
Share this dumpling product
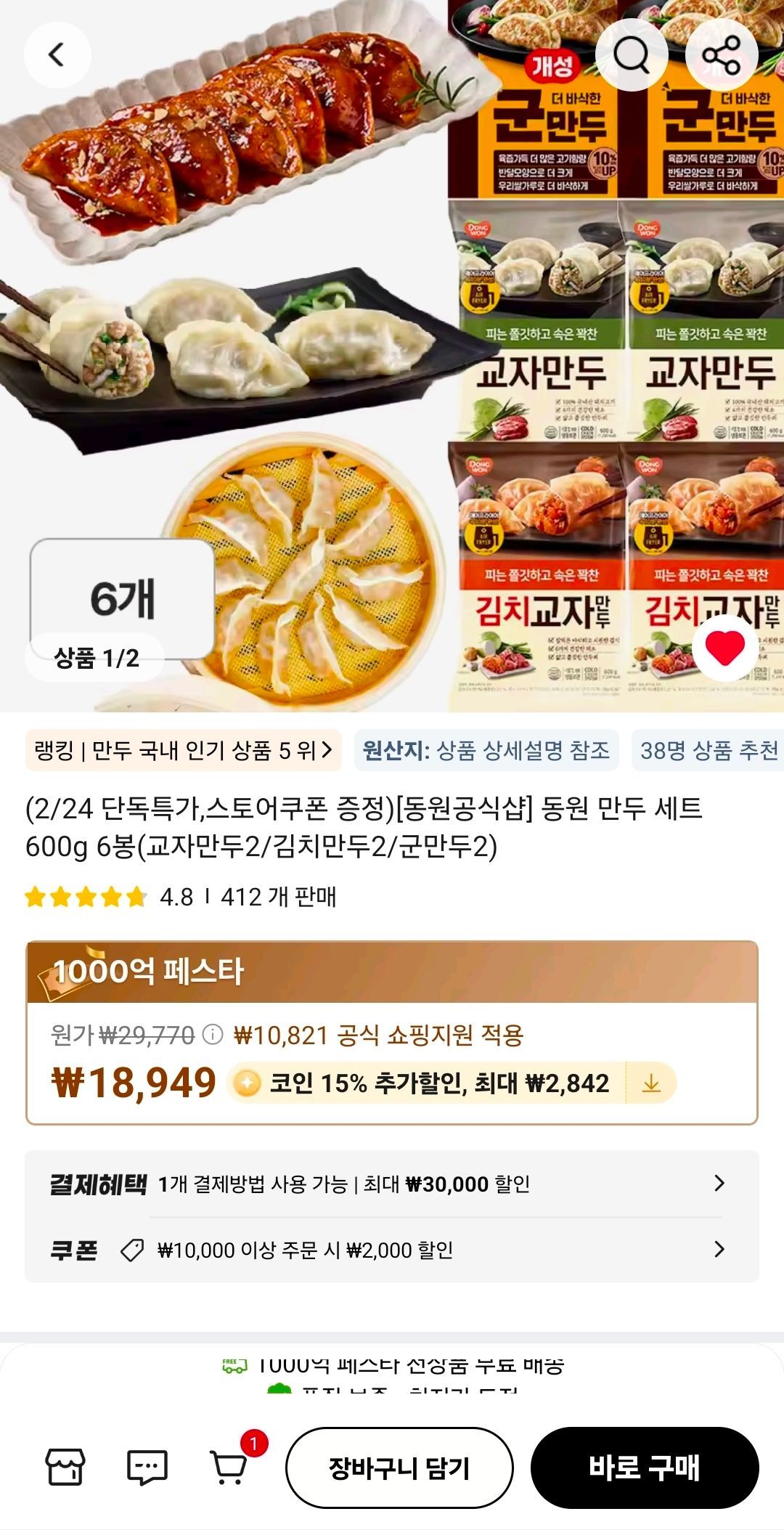pos(722,54)
